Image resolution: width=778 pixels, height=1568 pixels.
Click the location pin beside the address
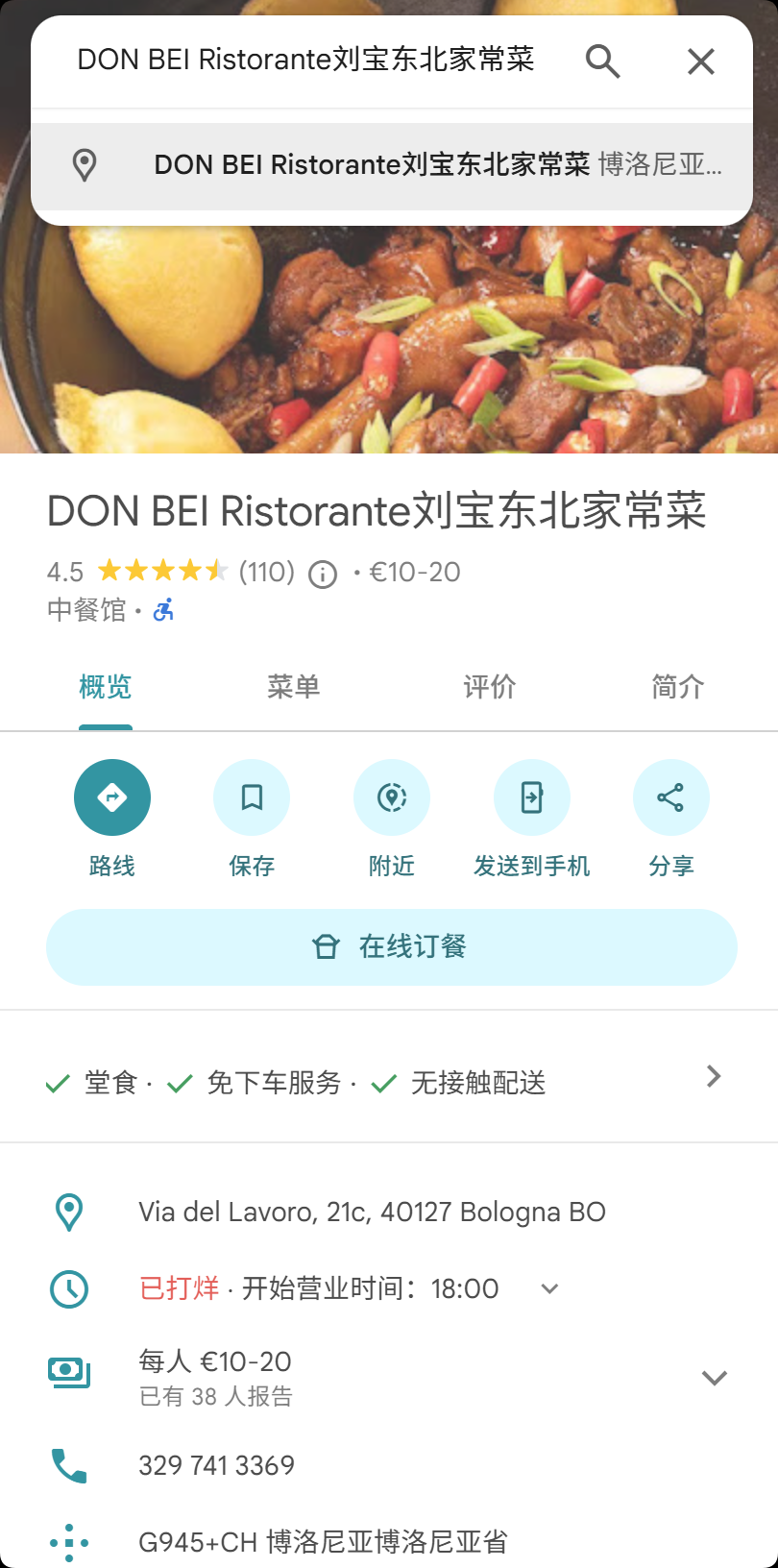pos(67,1212)
